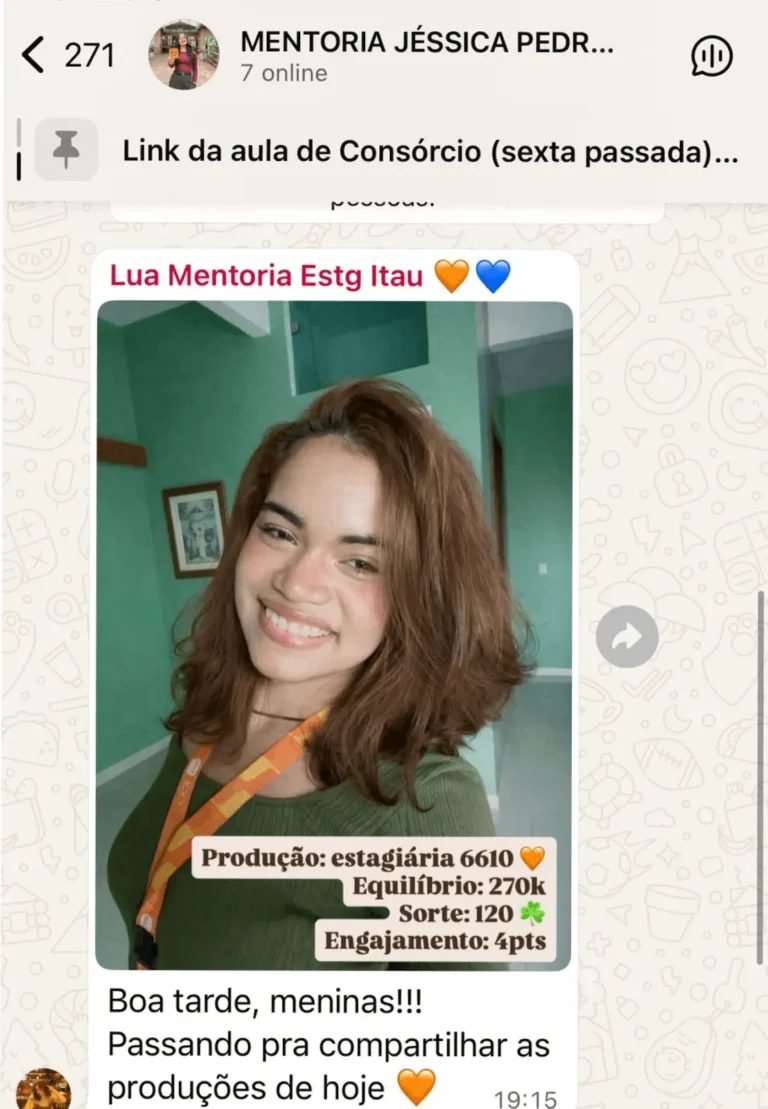Open pinned message about aula de Consórcio
The width and height of the screenshot is (768, 1109).
(430, 151)
